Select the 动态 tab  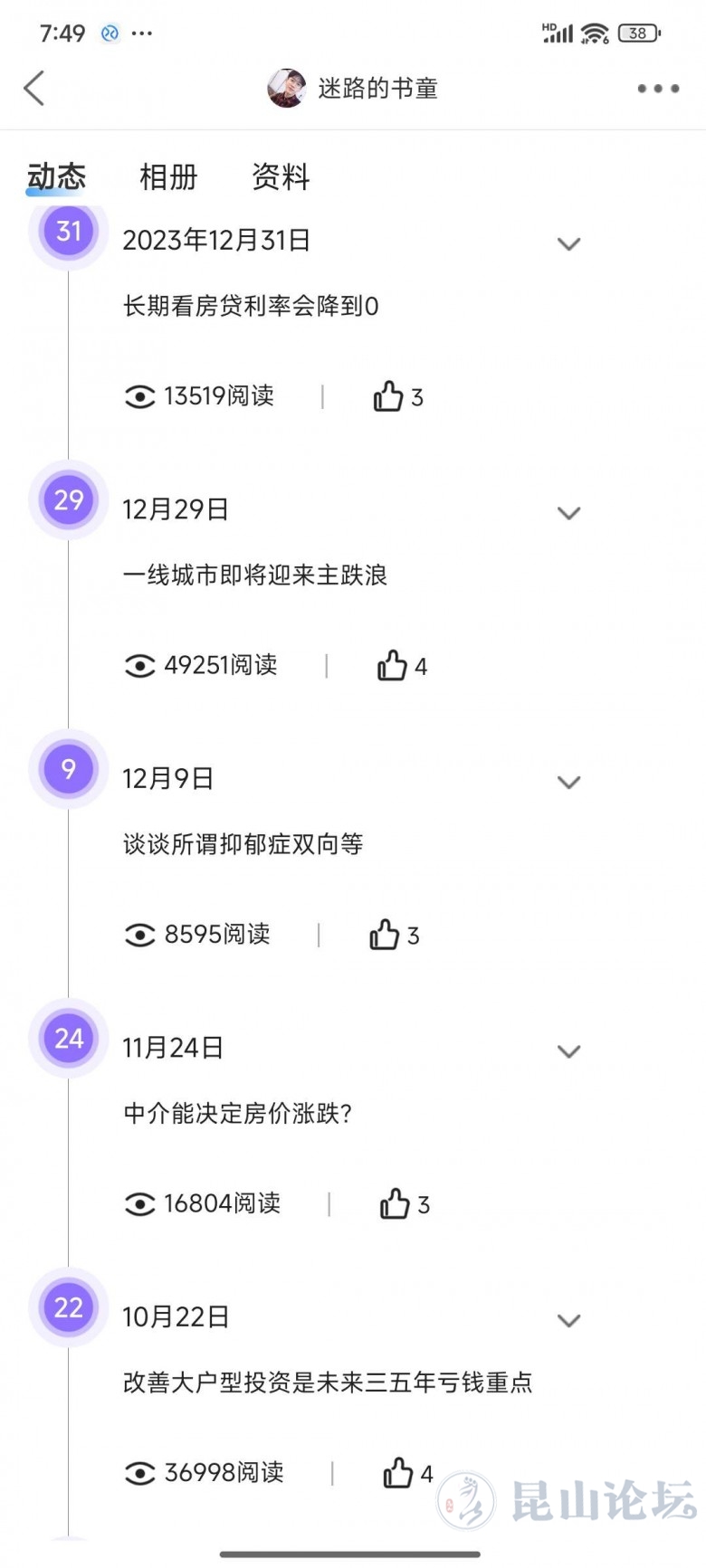(56, 177)
